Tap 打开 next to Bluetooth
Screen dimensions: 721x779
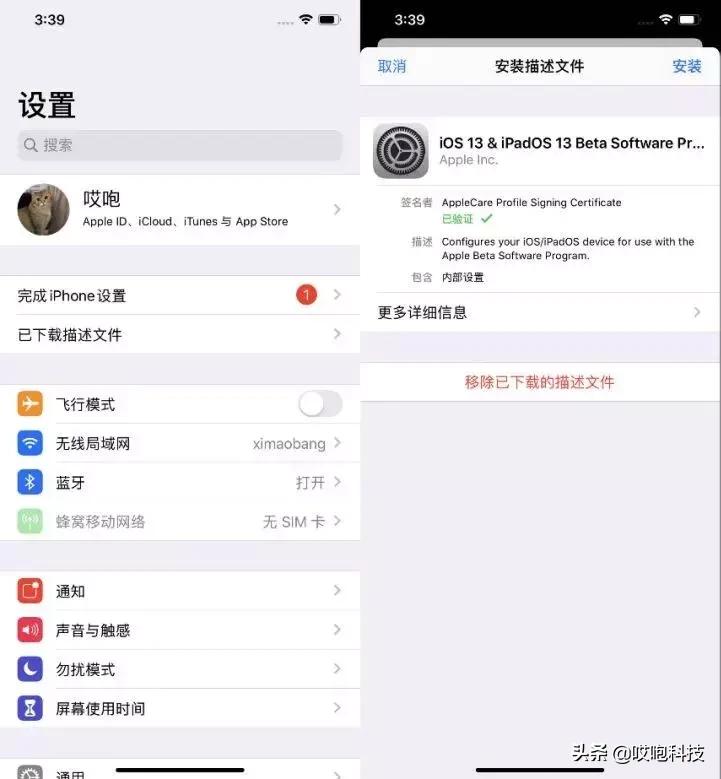click(x=310, y=482)
